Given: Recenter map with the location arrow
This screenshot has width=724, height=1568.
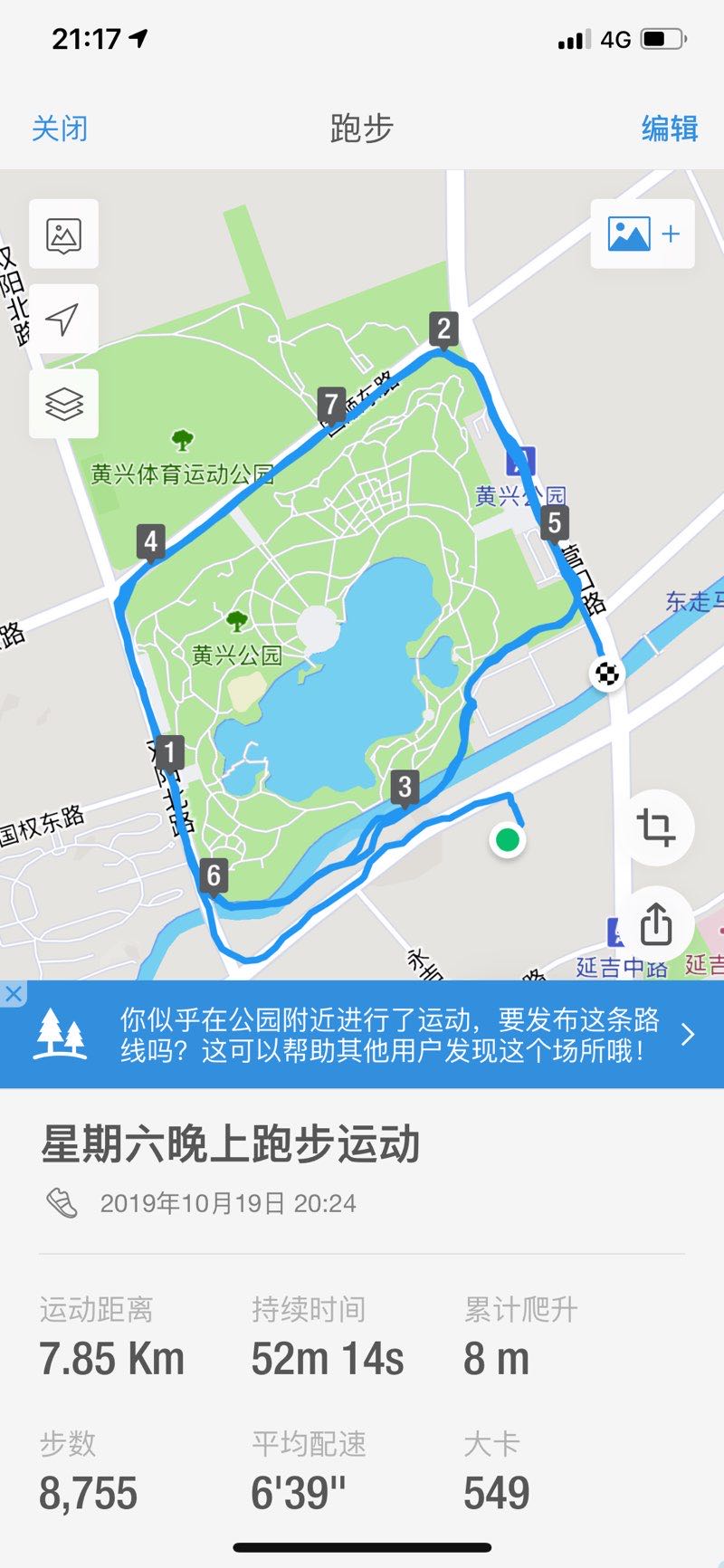Looking at the screenshot, I should (x=63, y=319).
